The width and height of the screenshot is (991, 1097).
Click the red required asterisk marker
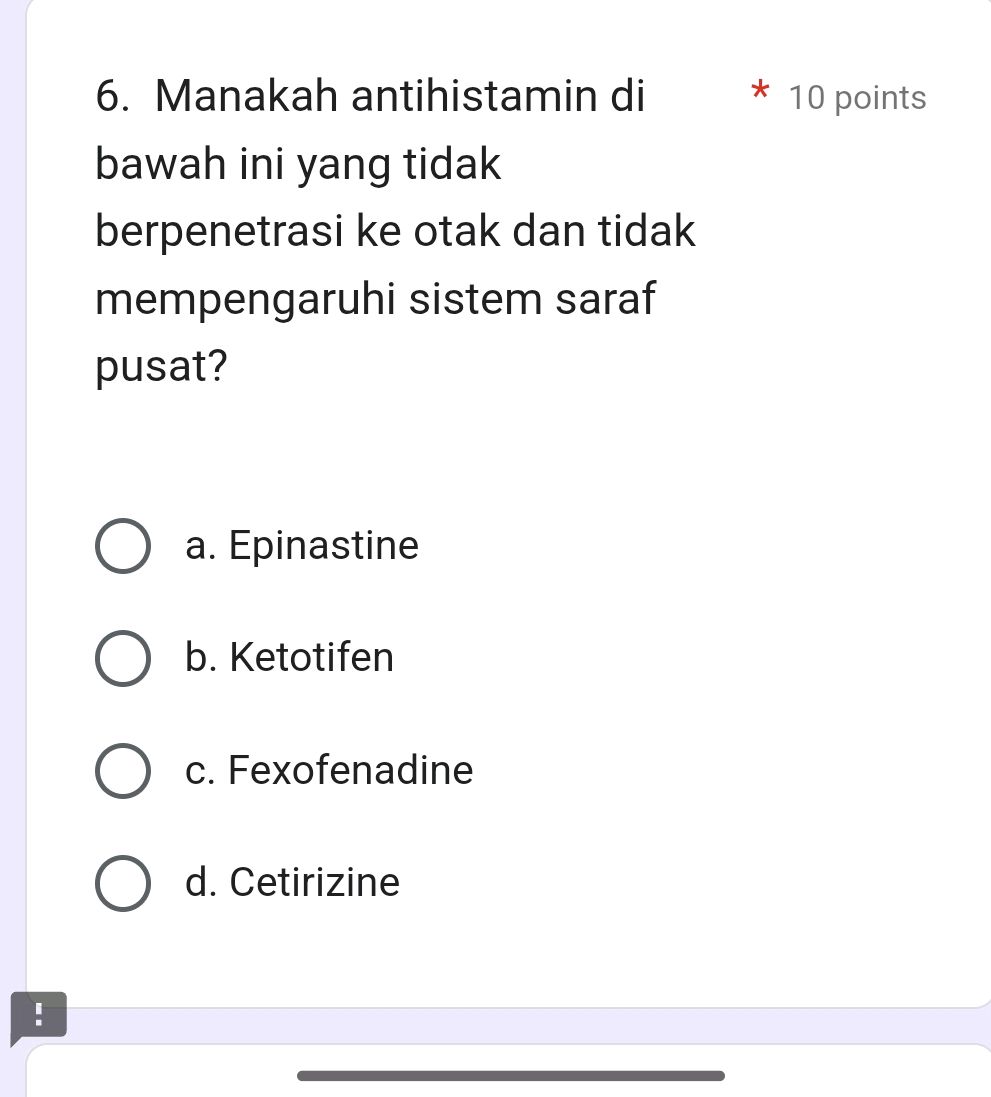761,93
